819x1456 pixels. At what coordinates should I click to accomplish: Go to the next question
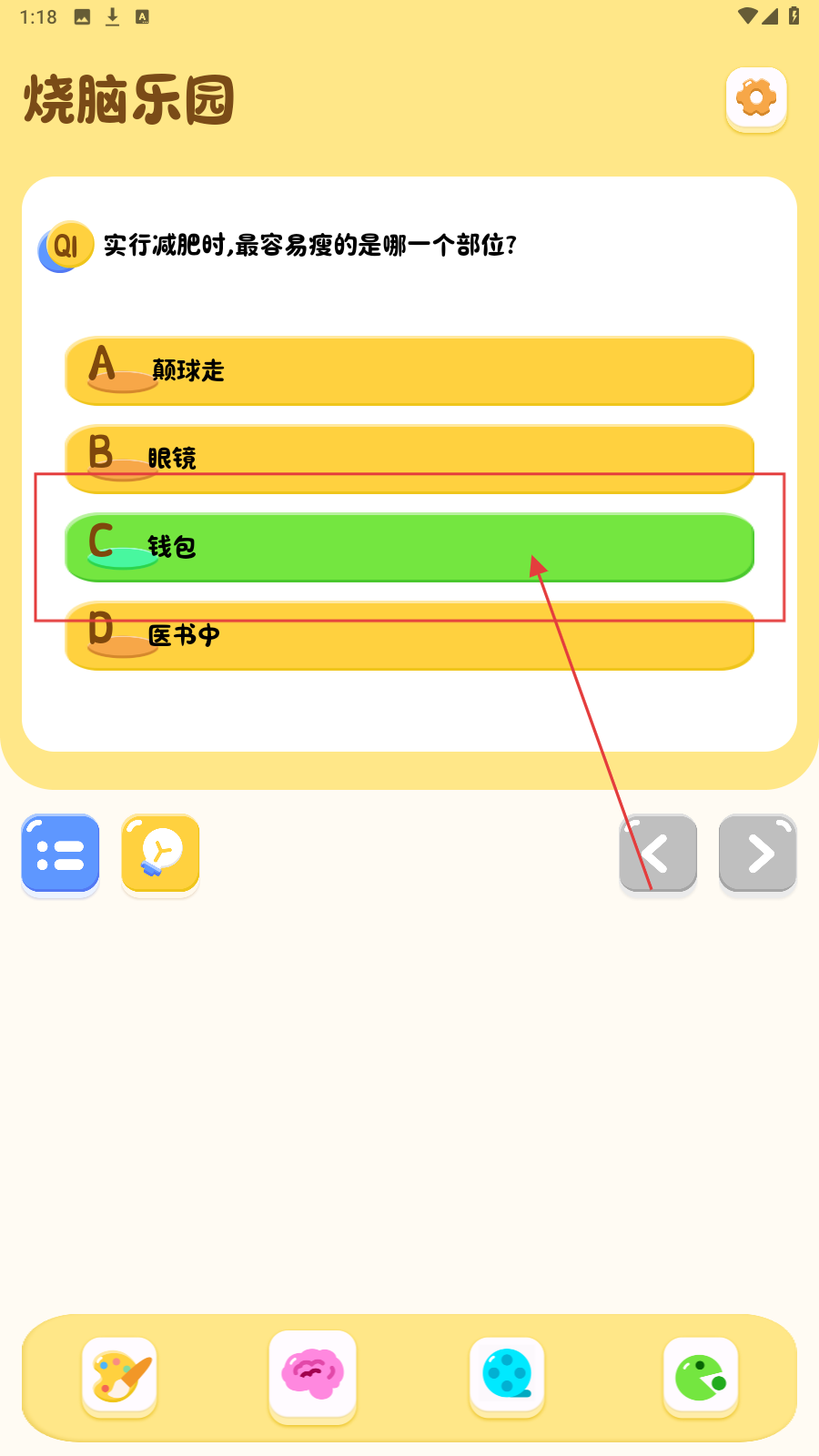pos(757,854)
